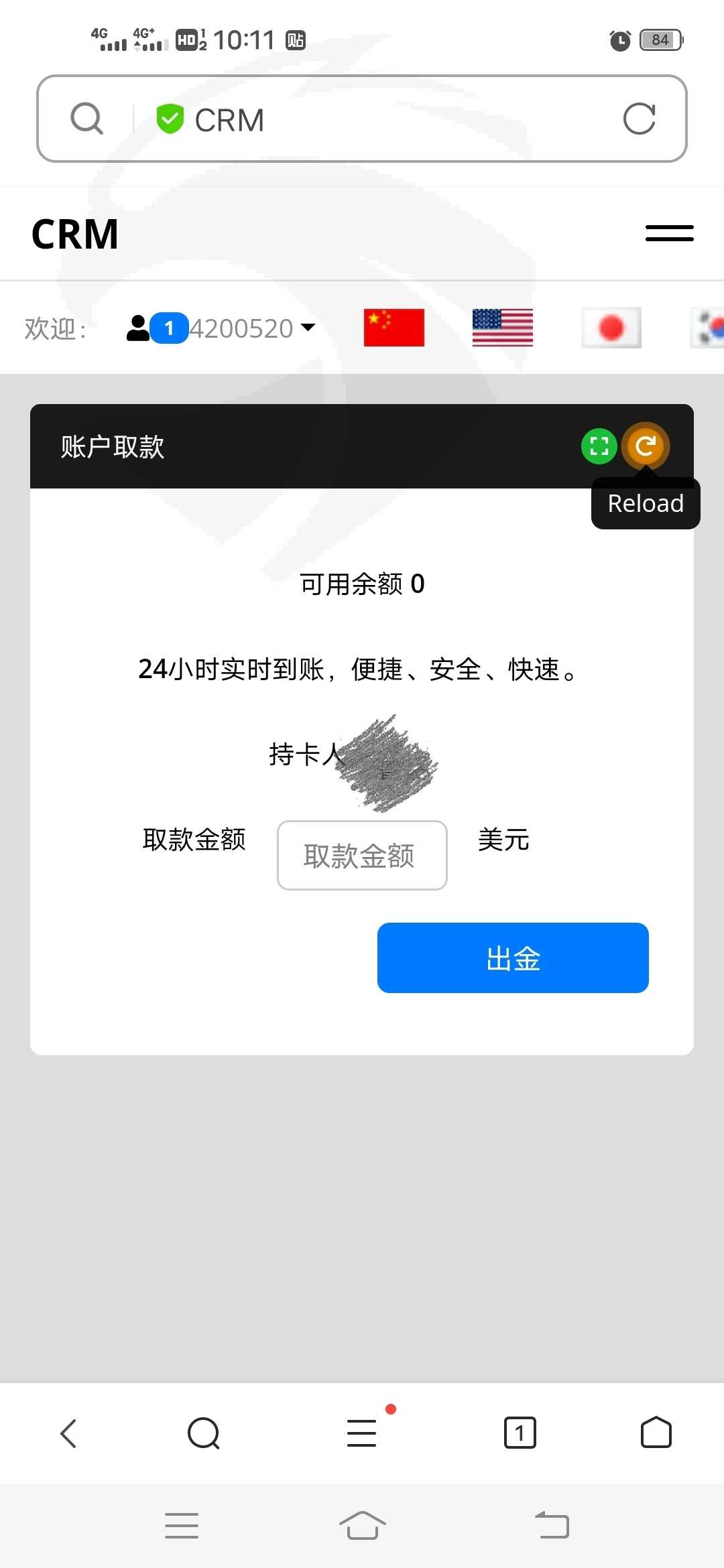724x1568 pixels.
Task: Open the CRM hamburger menu
Action: click(x=669, y=233)
